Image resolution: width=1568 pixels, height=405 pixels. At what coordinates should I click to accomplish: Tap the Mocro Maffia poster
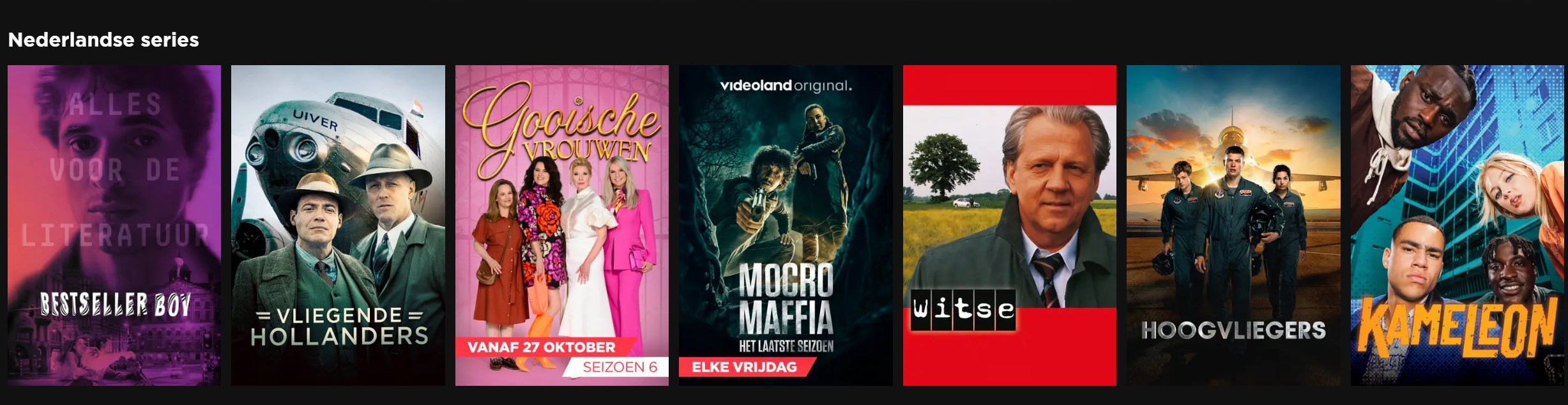click(x=786, y=225)
